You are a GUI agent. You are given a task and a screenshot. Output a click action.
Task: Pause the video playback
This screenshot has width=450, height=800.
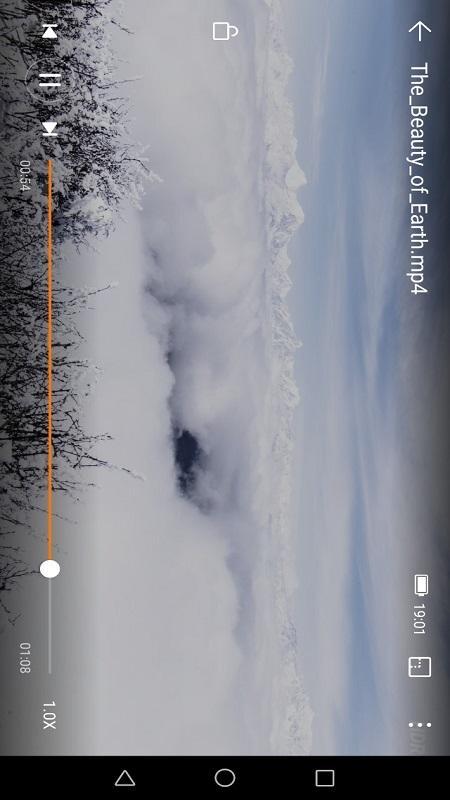click(49, 81)
